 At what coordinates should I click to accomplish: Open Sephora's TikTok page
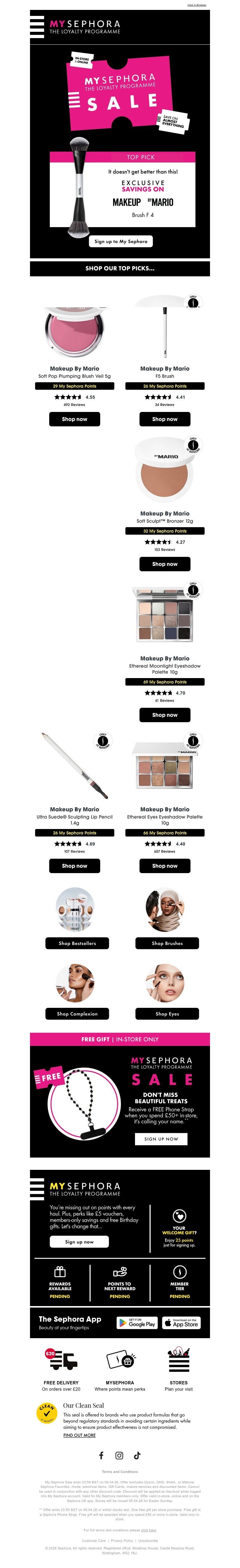click(x=137, y=1455)
